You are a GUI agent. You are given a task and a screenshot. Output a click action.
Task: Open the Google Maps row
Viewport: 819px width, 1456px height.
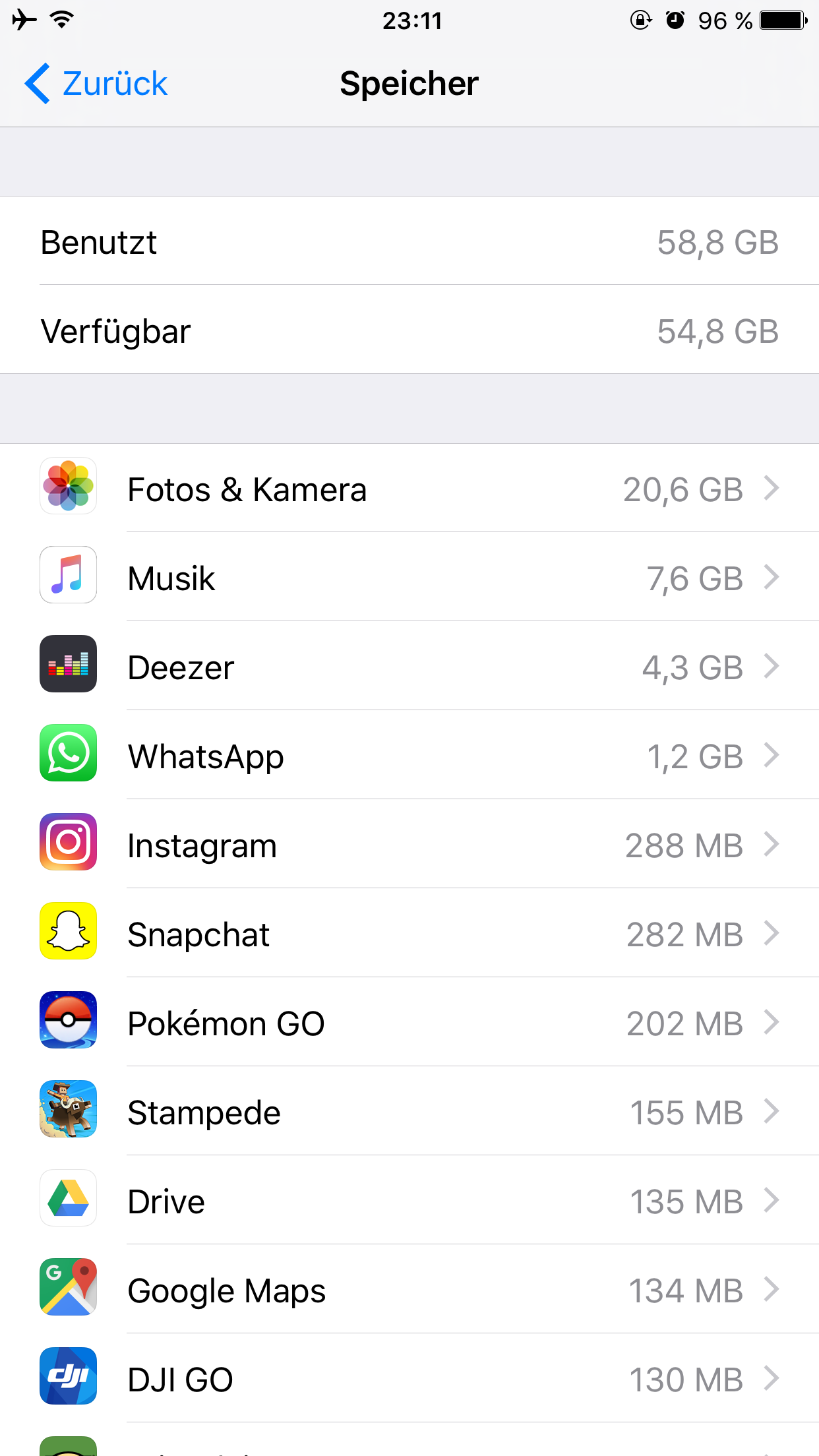[409, 1289]
